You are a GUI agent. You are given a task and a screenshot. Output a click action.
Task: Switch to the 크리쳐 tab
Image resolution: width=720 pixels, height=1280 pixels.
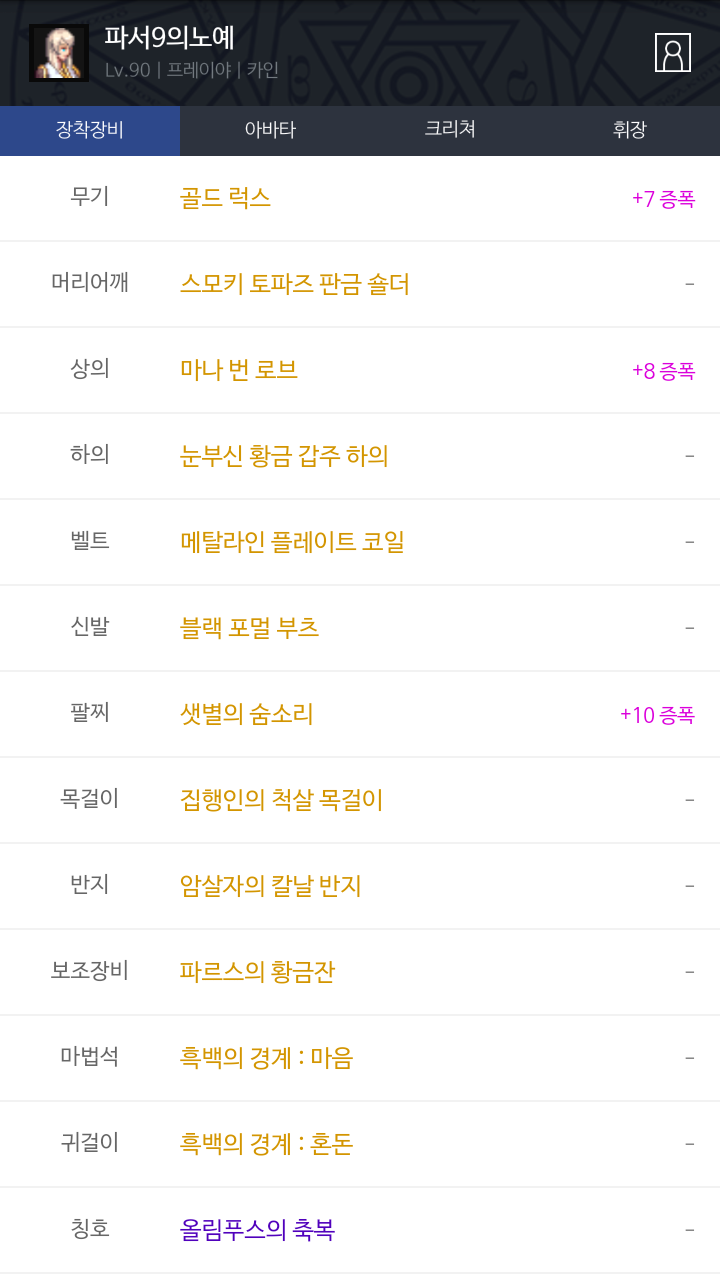point(450,130)
